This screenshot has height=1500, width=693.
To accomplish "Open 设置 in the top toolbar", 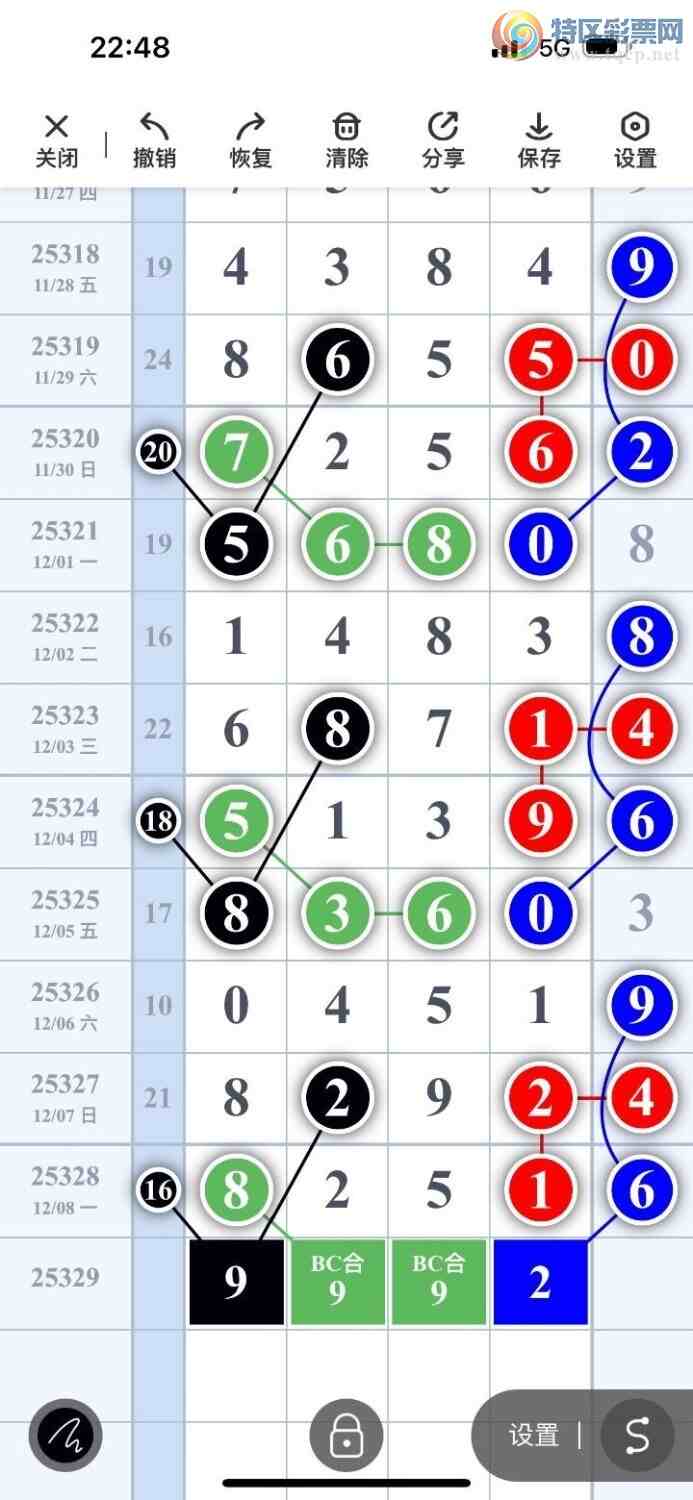I will (x=635, y=141).
